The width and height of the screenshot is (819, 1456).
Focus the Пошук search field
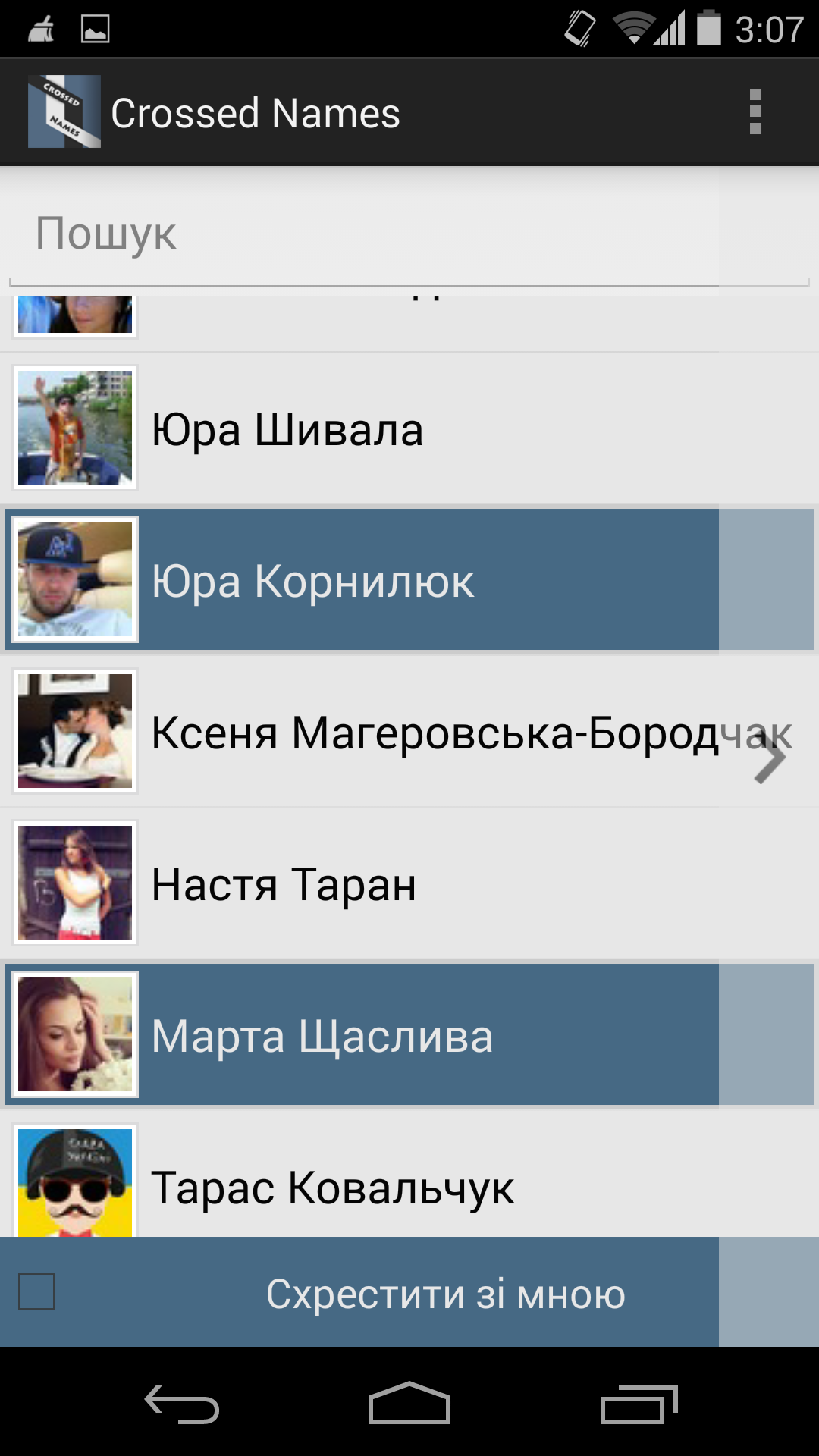409,234
